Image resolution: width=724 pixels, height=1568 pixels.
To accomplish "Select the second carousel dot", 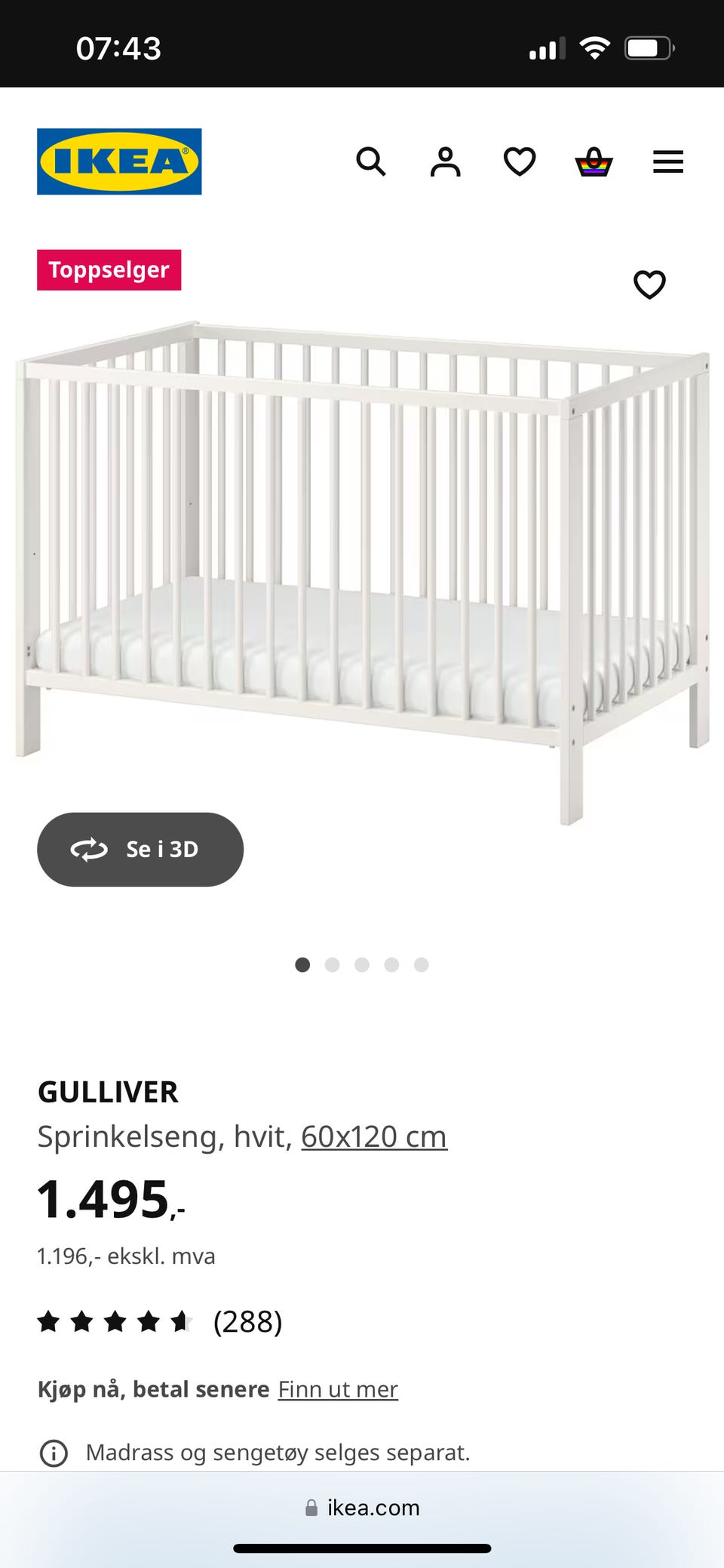I will point(333,964).
